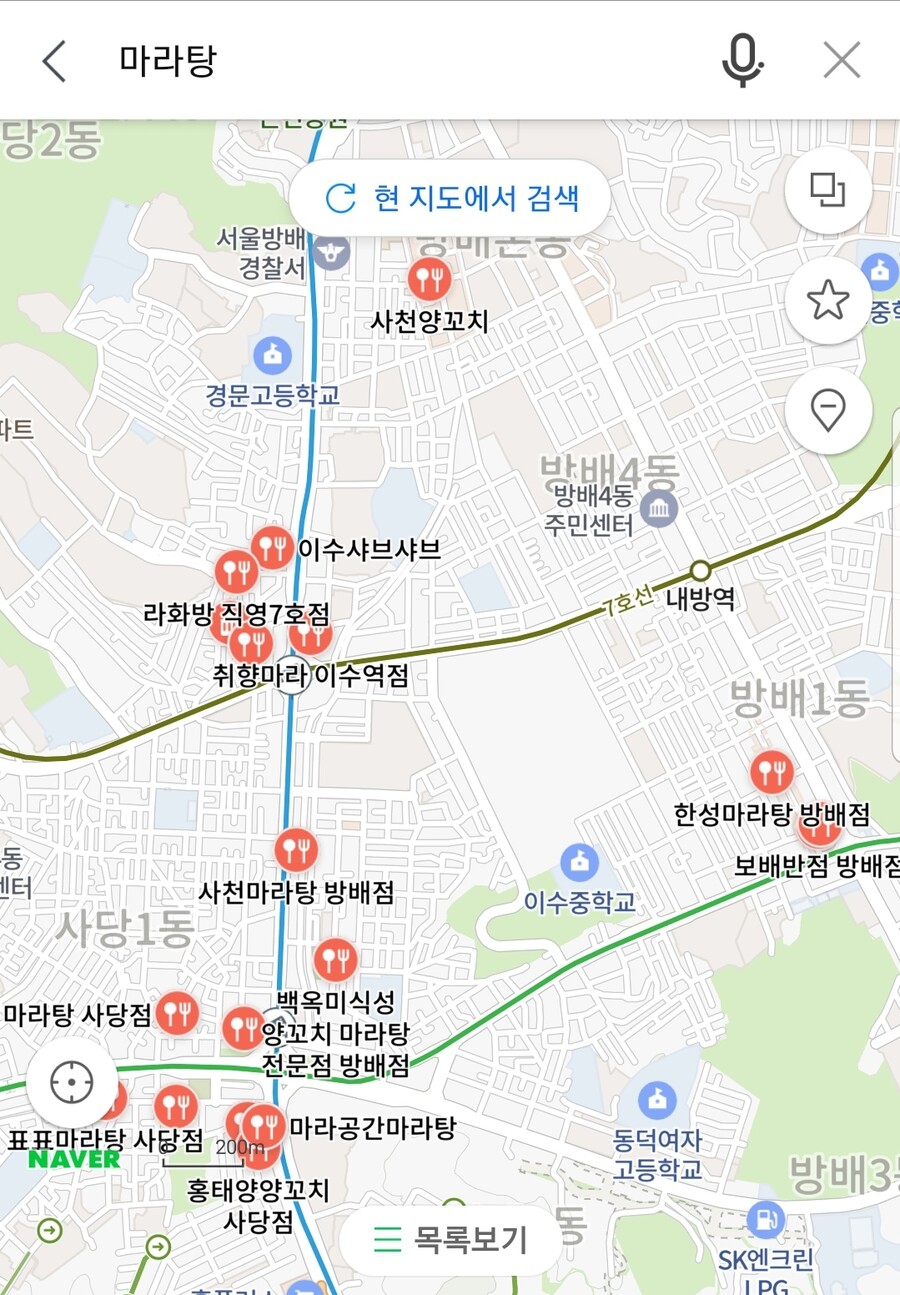The height and width of the screenshot is (1295, 900).
Task: Select the 사천마라탕 방배점 marker
Action: [x=295, y=850]
